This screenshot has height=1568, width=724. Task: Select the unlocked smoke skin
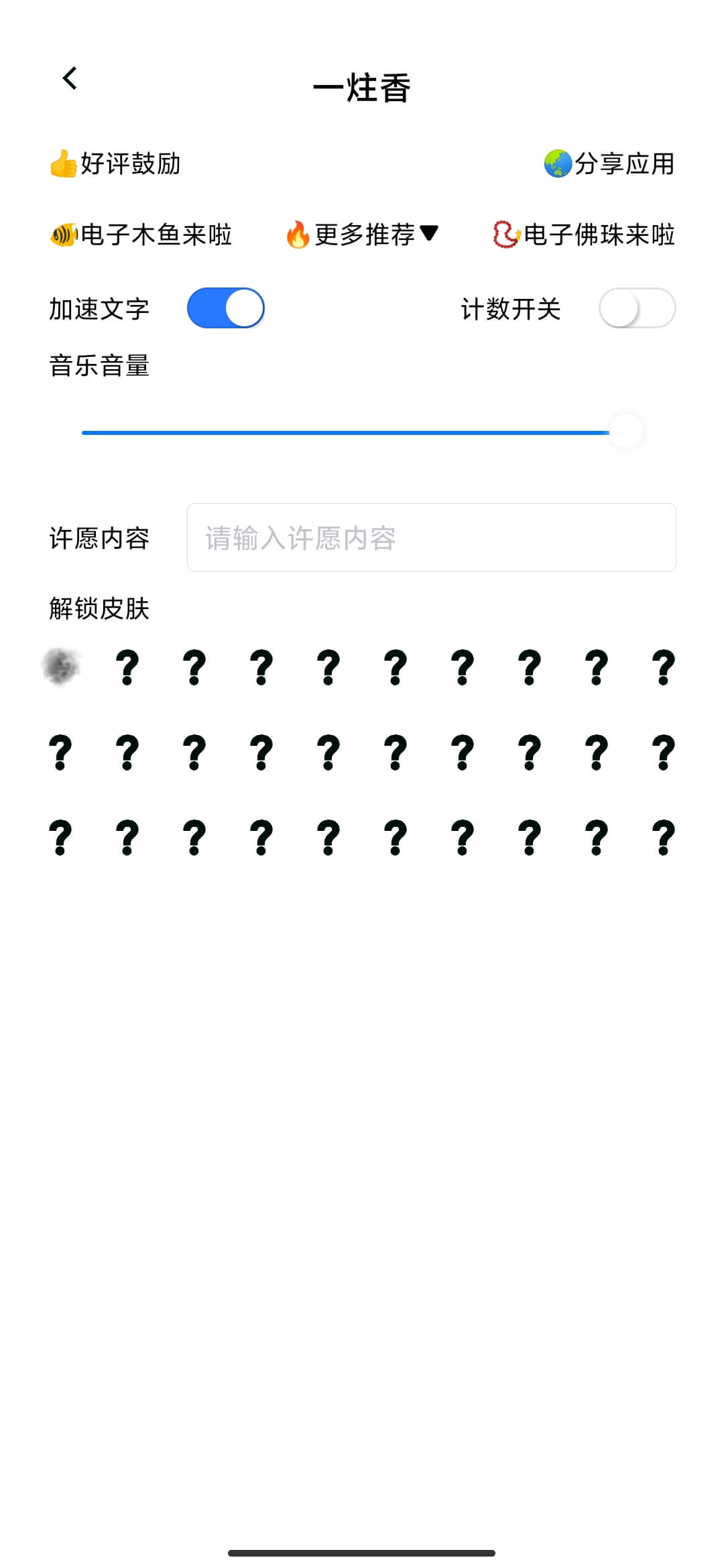tap(60, 667)
